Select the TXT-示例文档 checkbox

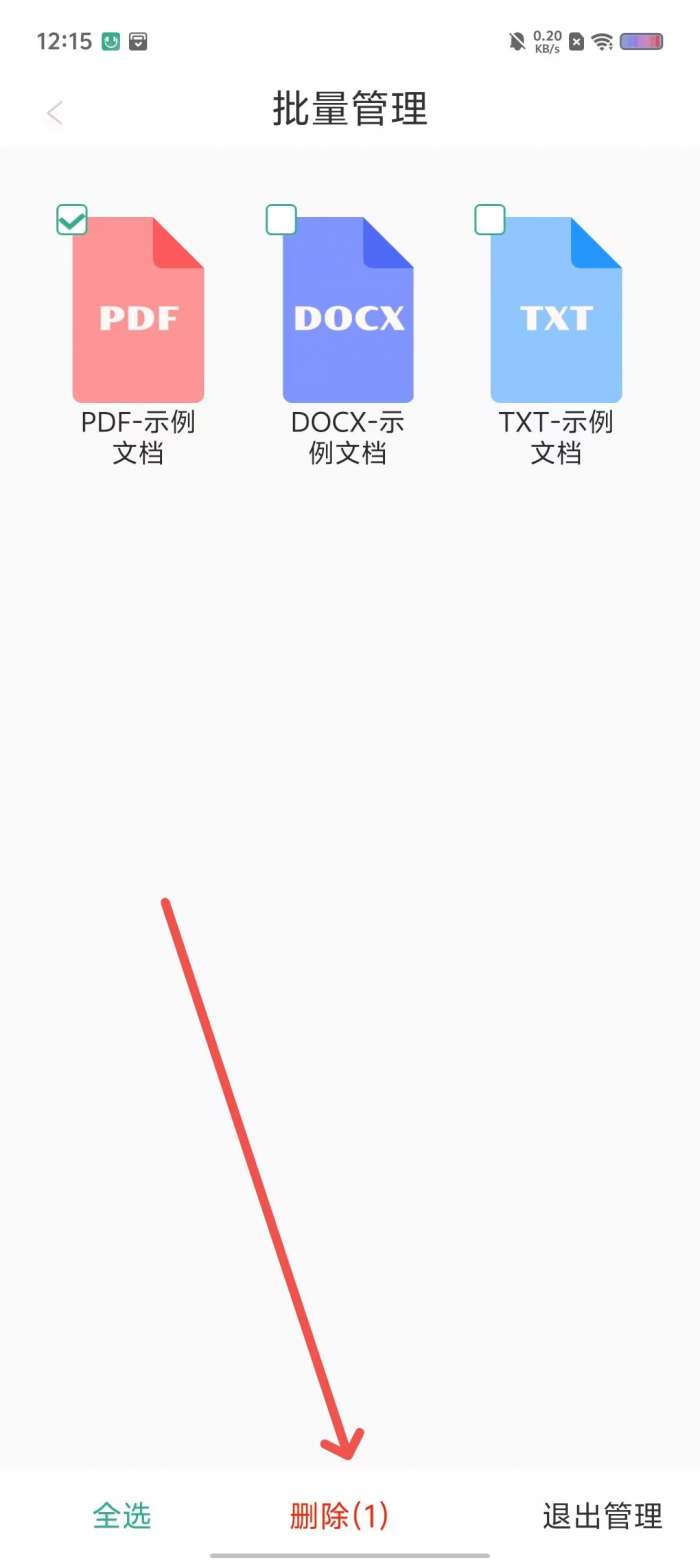pos(489,220)
